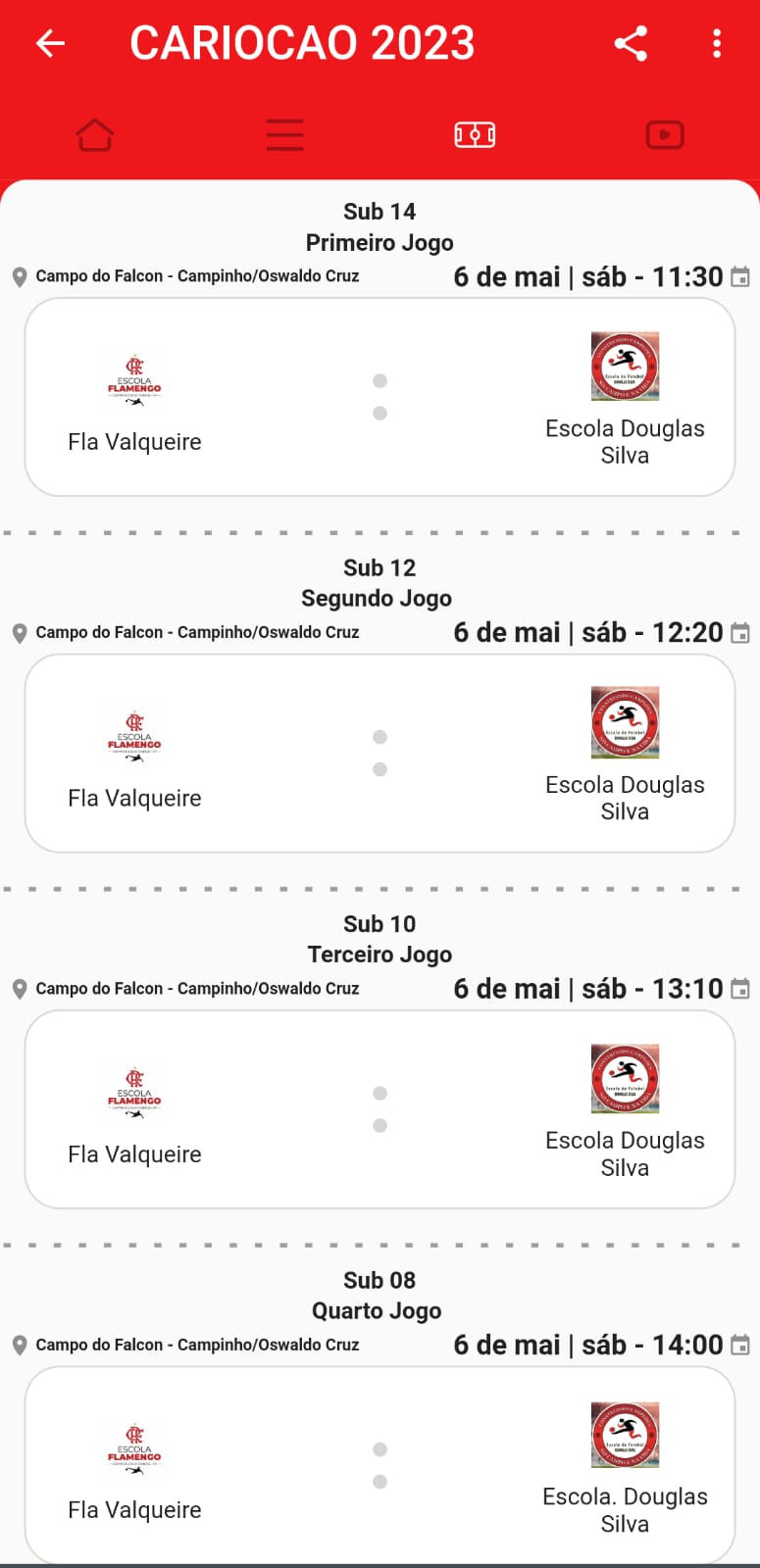
Task: Switch to the list menu tab
Action: click(x=284, y=135)
